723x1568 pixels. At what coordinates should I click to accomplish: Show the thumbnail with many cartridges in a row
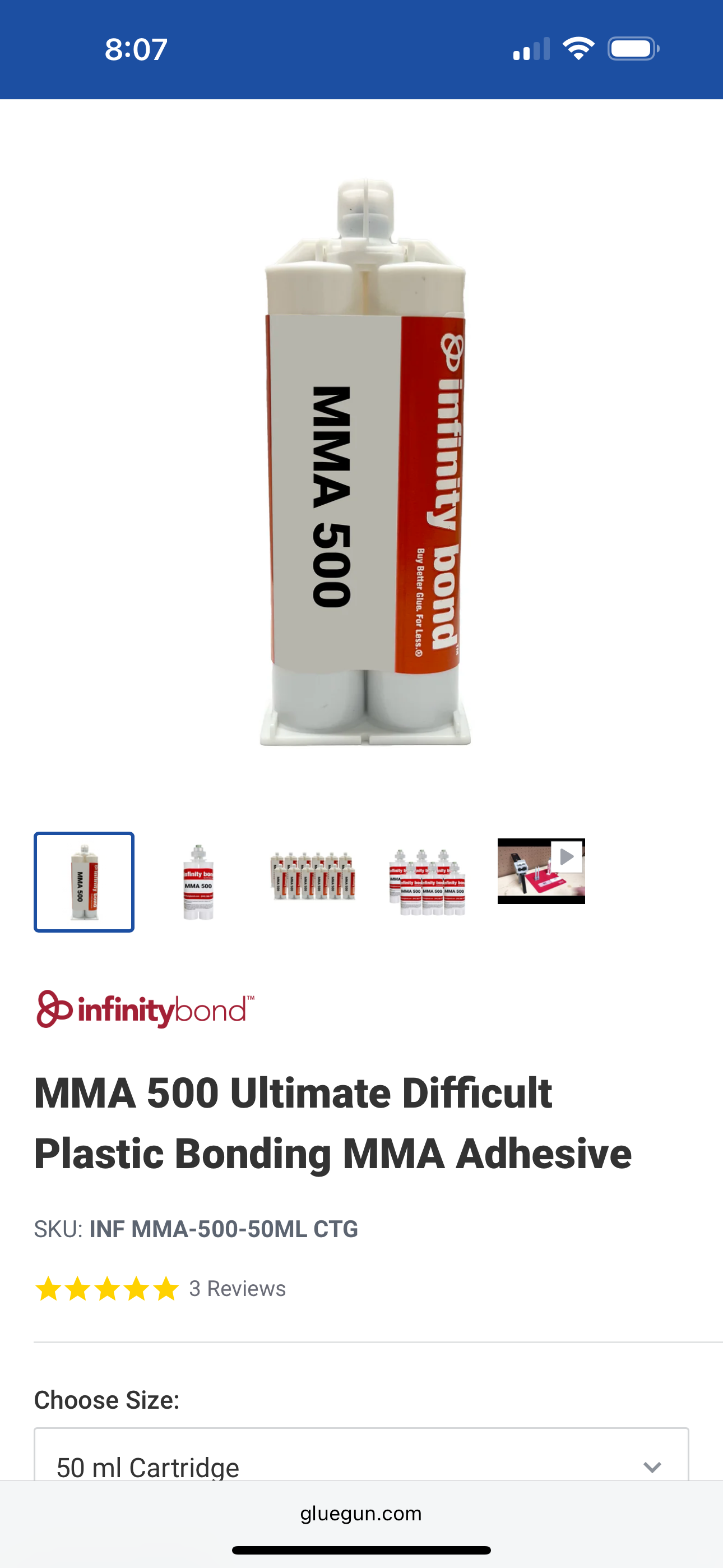(313, 878)
